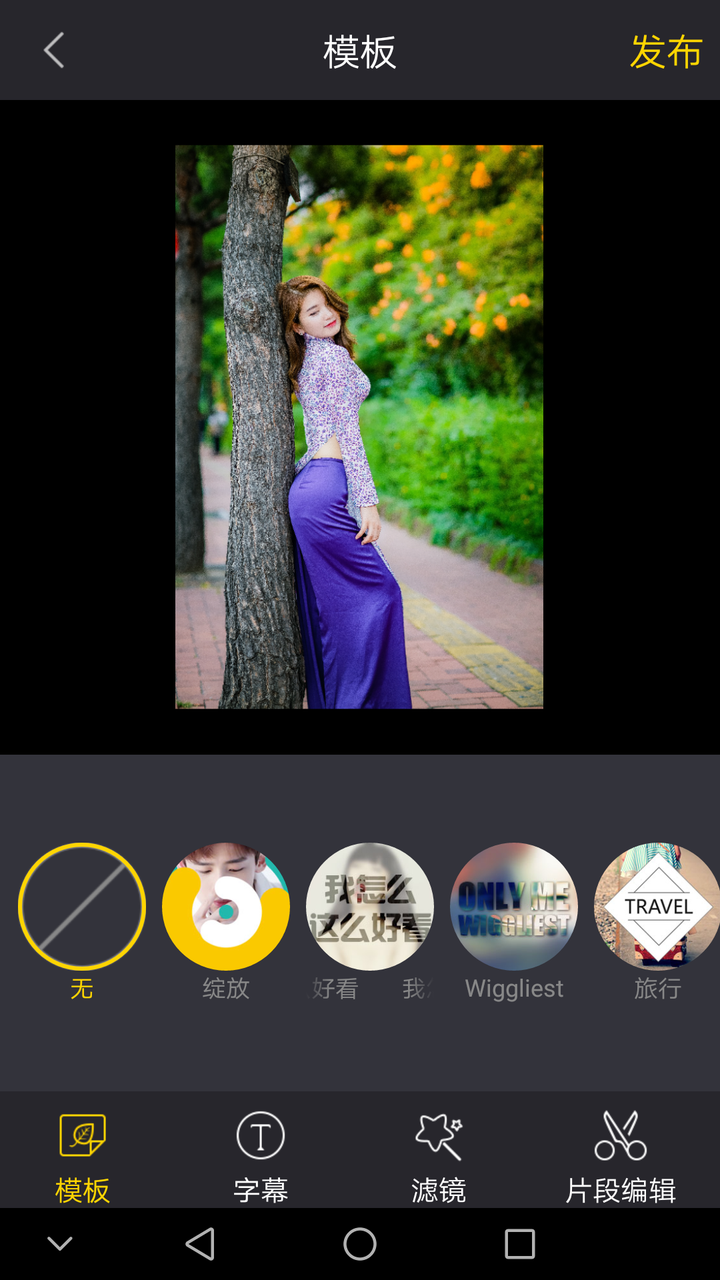Select the 无 (no template) option
Viewport: 720px width, 1280px height.
click(x=82, y=907)
